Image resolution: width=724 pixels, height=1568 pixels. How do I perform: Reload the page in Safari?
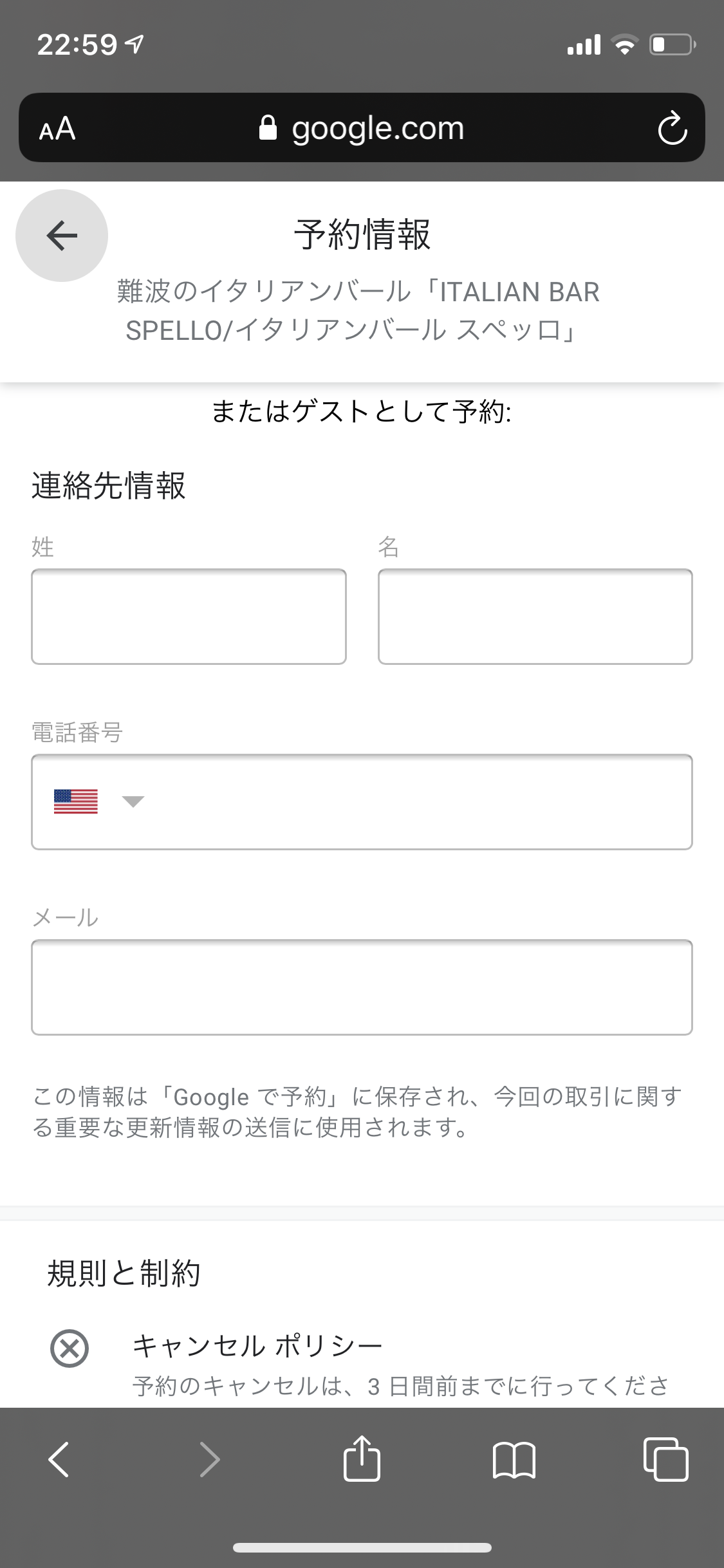coord(672,128)
